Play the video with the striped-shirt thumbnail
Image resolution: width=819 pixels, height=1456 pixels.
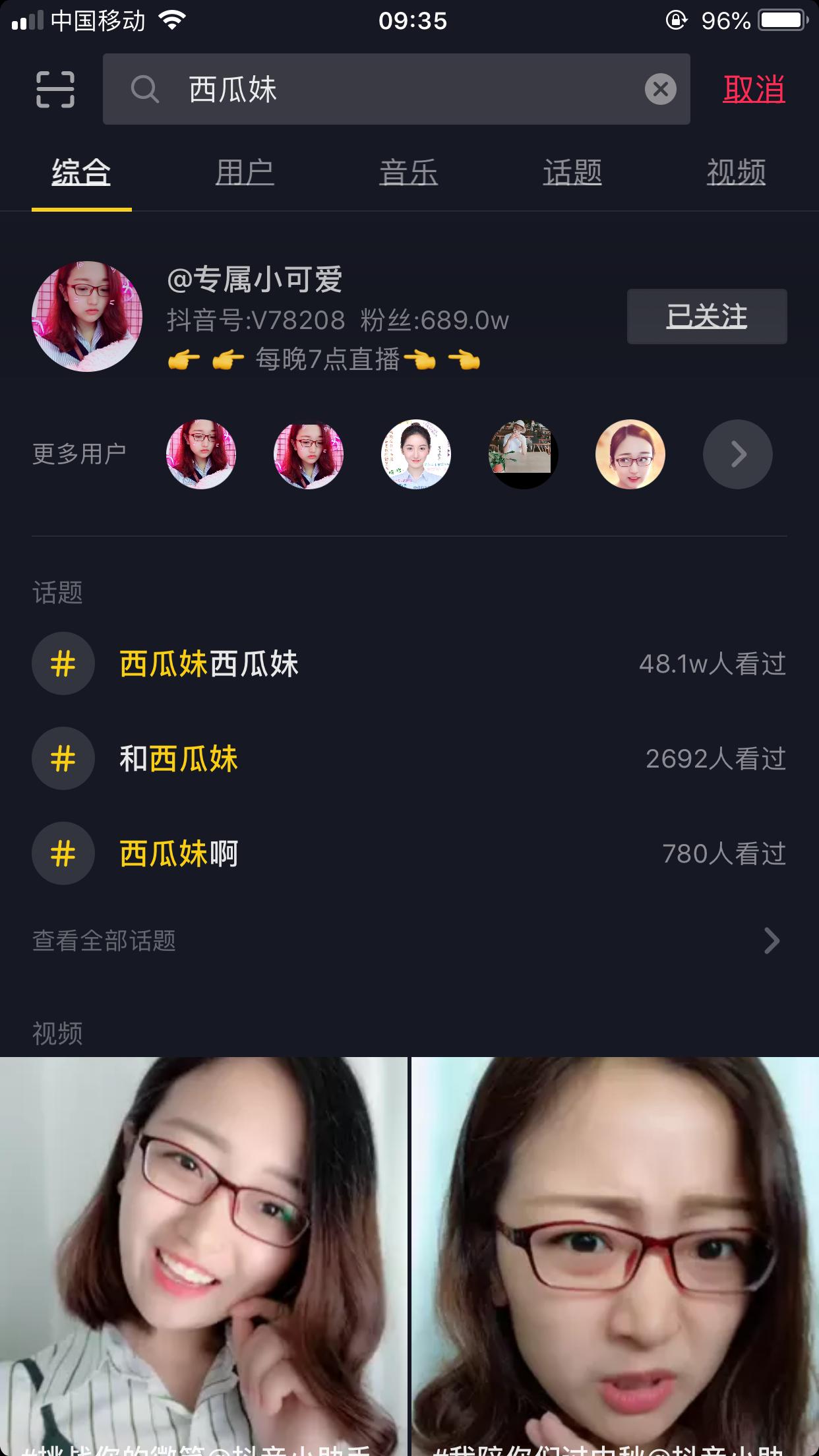pyautogui.click(x=203, y=1253)
